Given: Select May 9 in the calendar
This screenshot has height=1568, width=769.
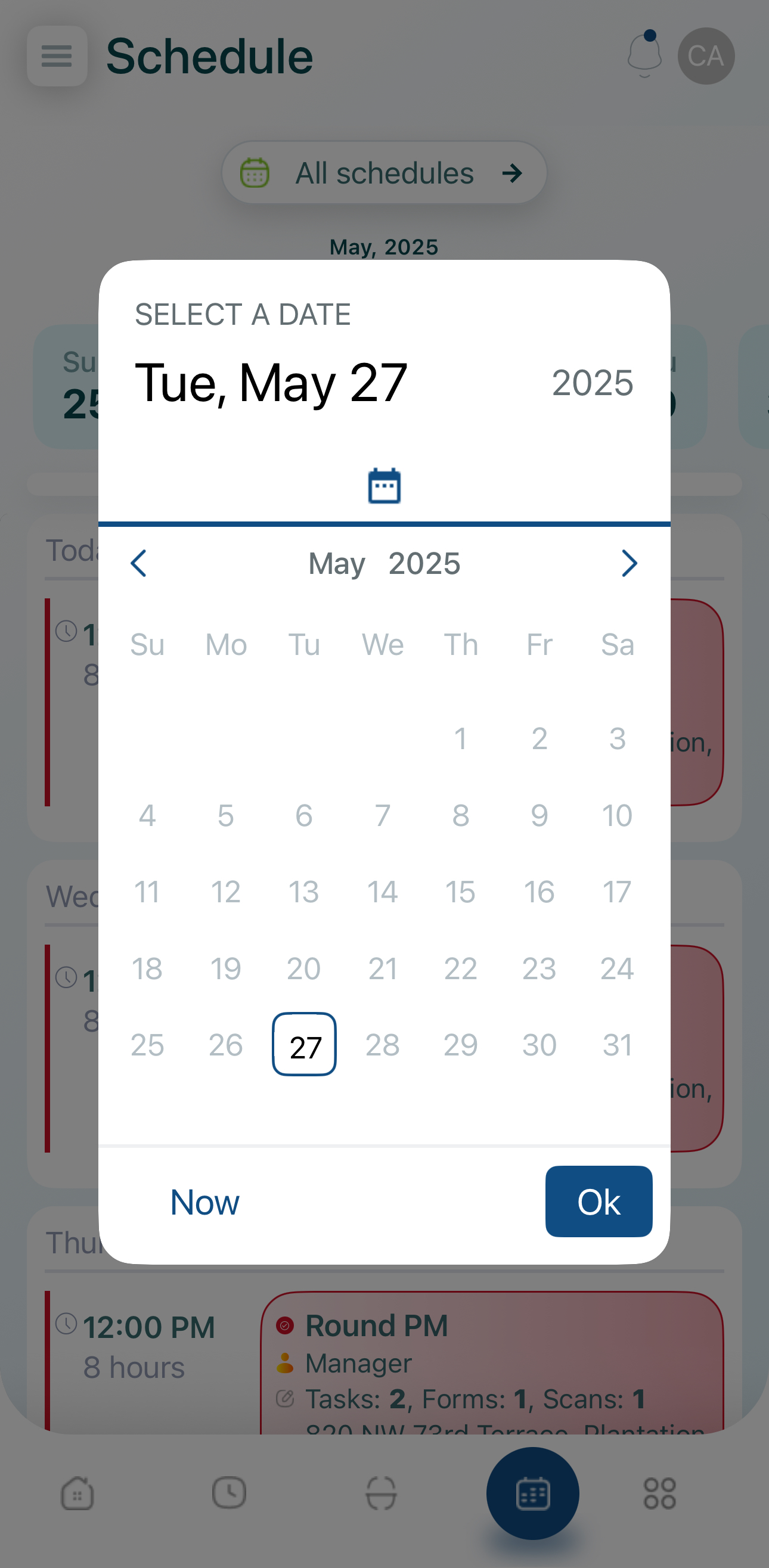Looking at the screenshot, I should (539, 815).
